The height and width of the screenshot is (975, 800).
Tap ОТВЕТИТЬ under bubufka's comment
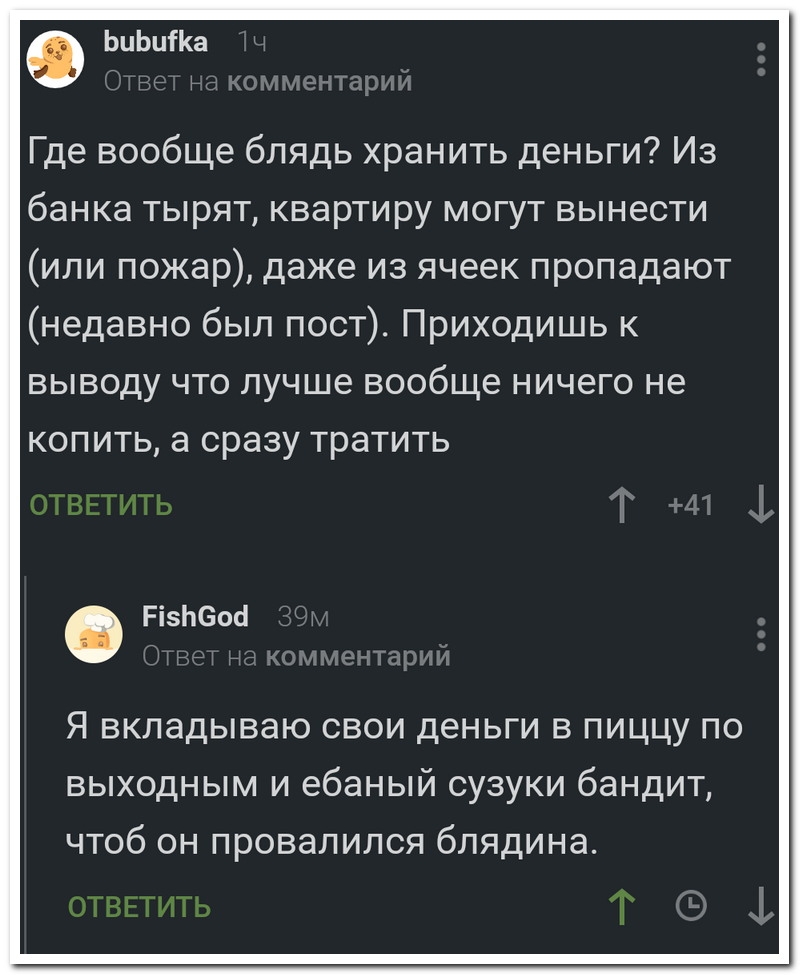coord(101,506)
